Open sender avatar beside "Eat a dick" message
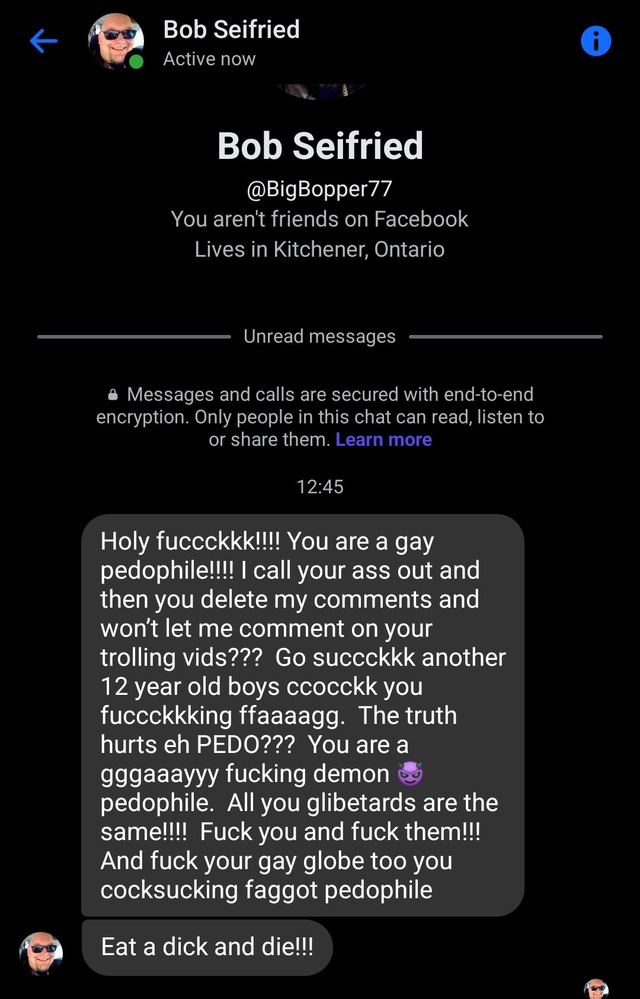 (41, 949)
